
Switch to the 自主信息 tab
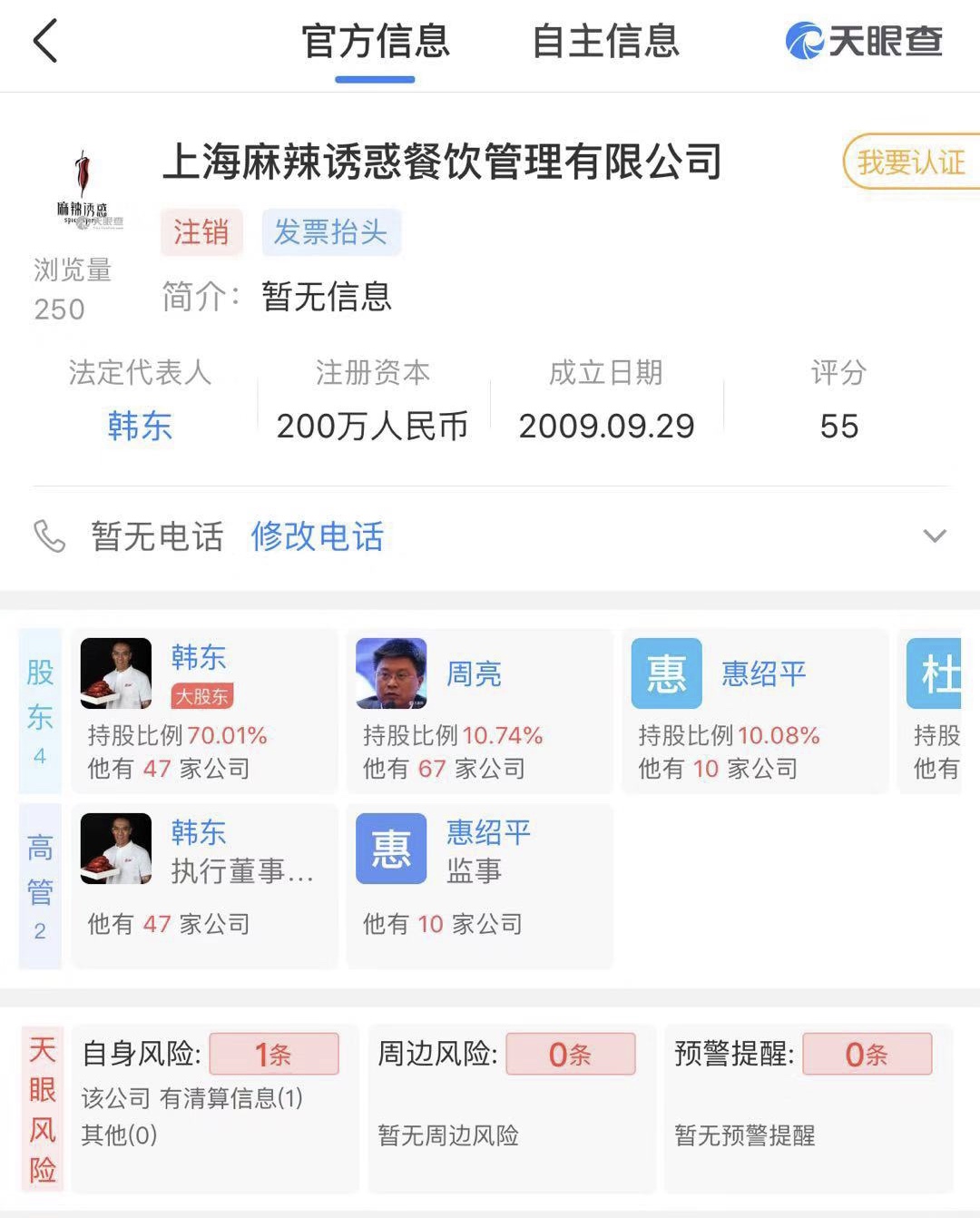(605, 42)
